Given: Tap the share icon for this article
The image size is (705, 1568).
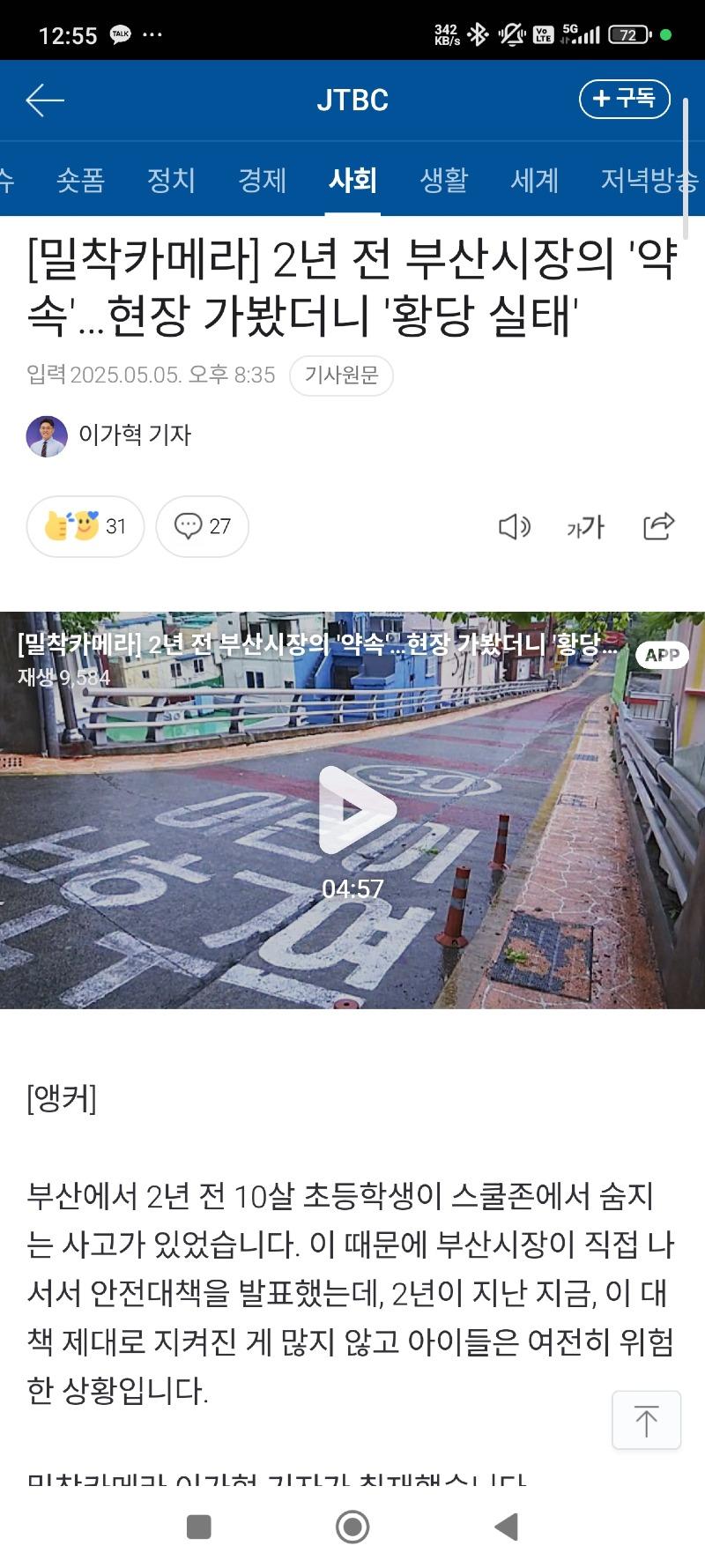Looking at the screenshot, I should [657, 526].
